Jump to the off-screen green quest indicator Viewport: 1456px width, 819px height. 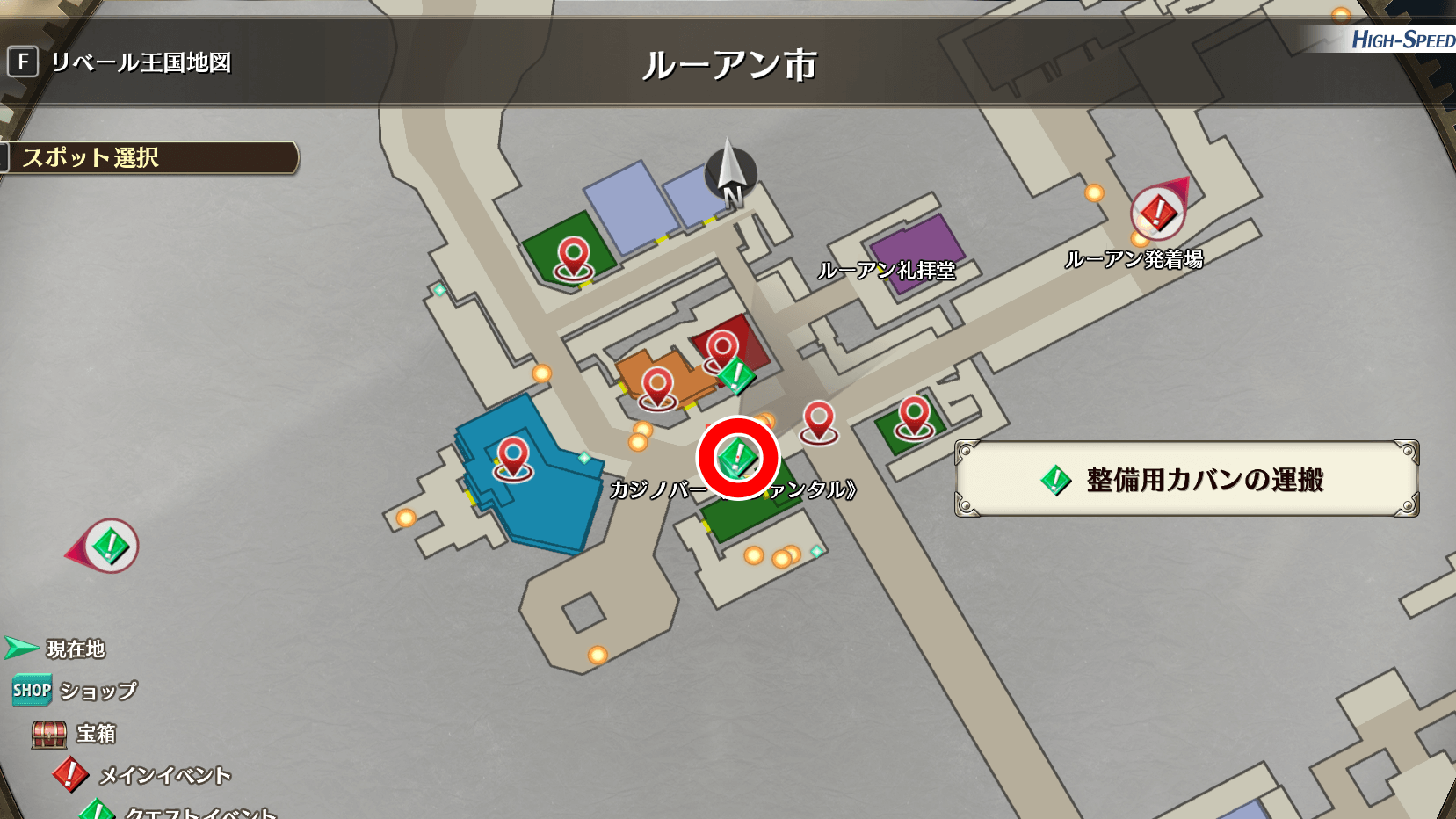click(x=109, y=546)
